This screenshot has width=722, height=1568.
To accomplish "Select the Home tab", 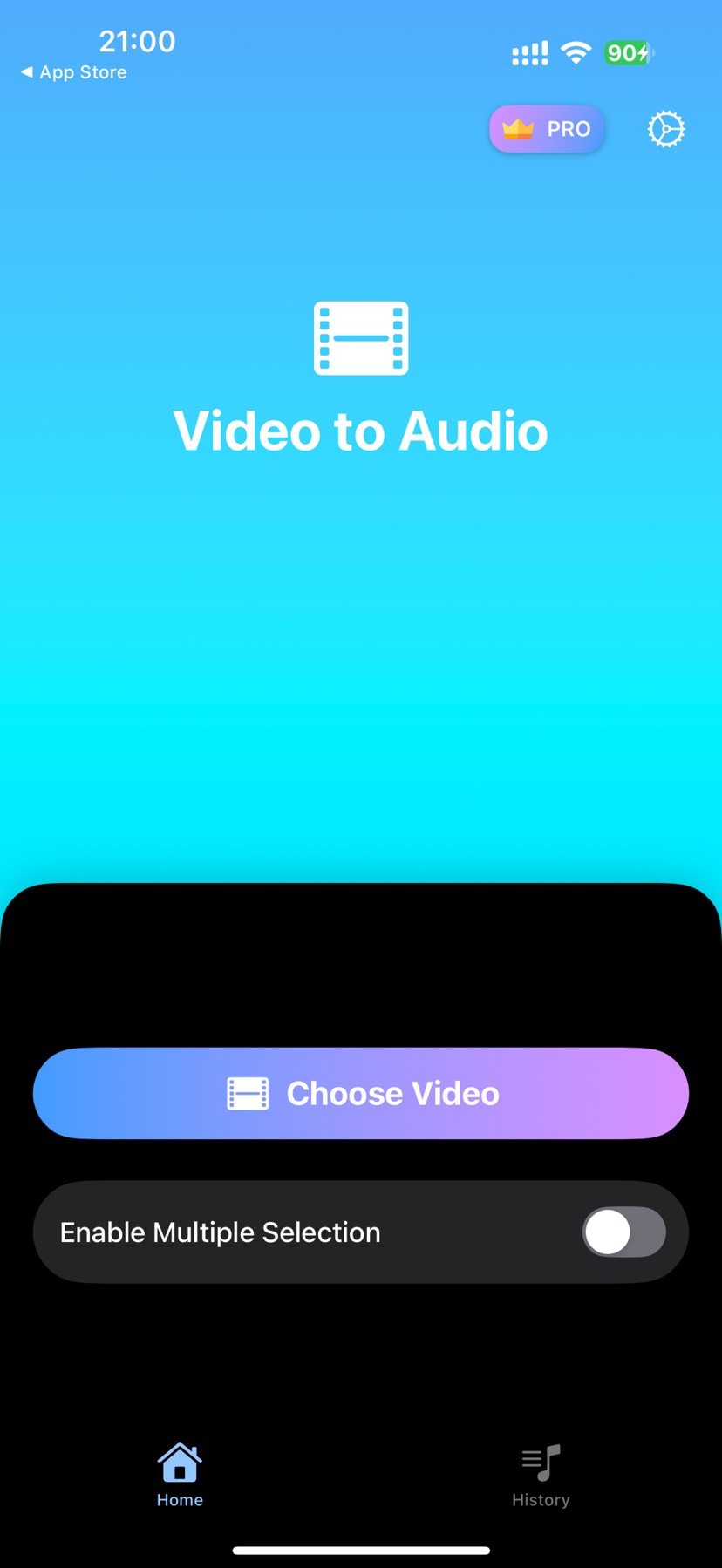I will pos(180,1475).
